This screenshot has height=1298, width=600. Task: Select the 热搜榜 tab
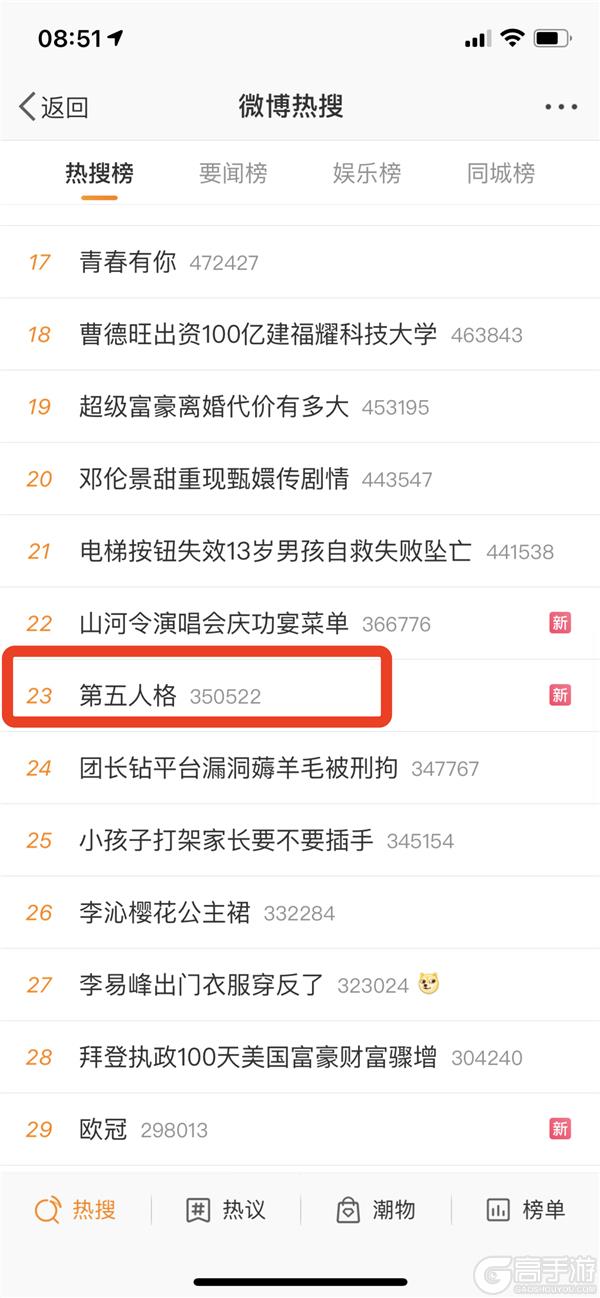tap(99, 173)
